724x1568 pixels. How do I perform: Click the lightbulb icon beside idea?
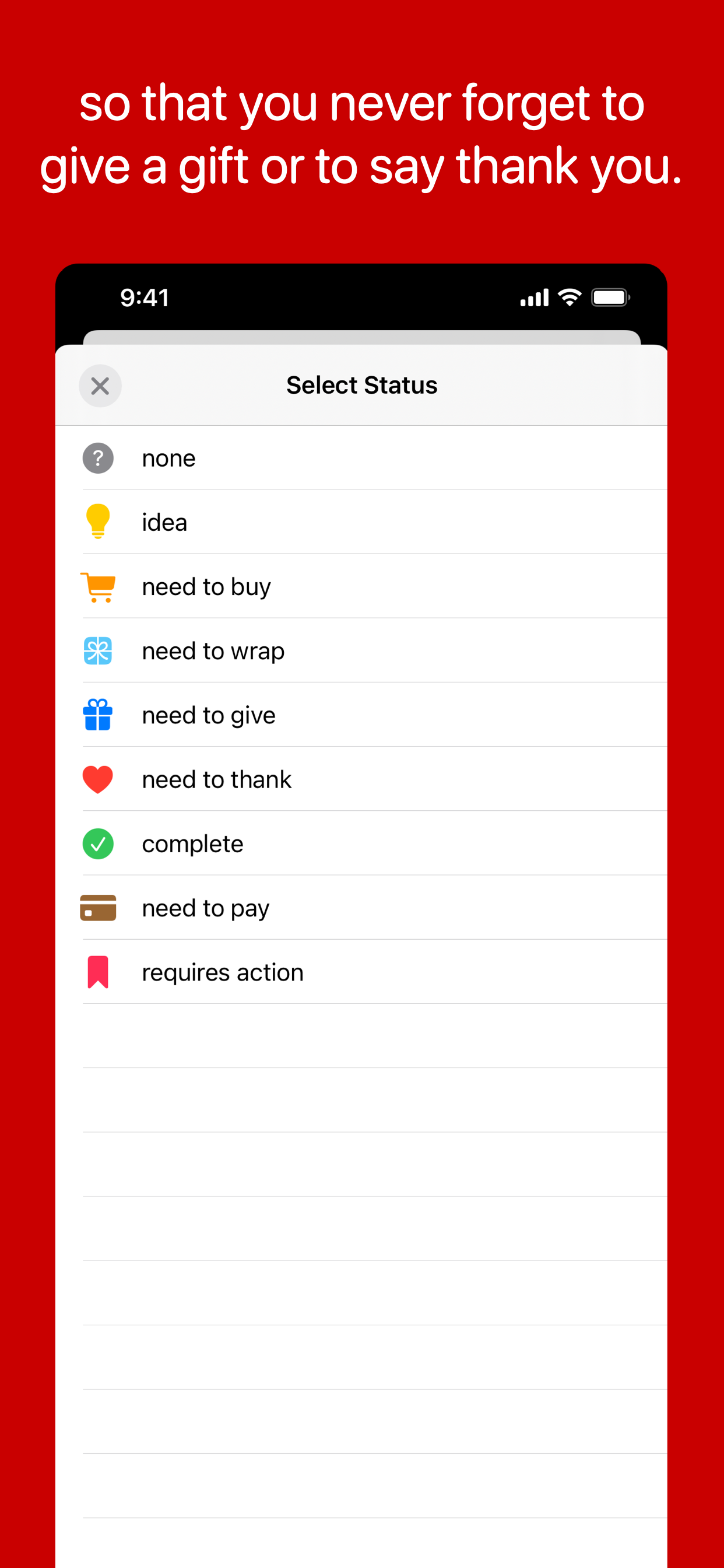(98, 522)
